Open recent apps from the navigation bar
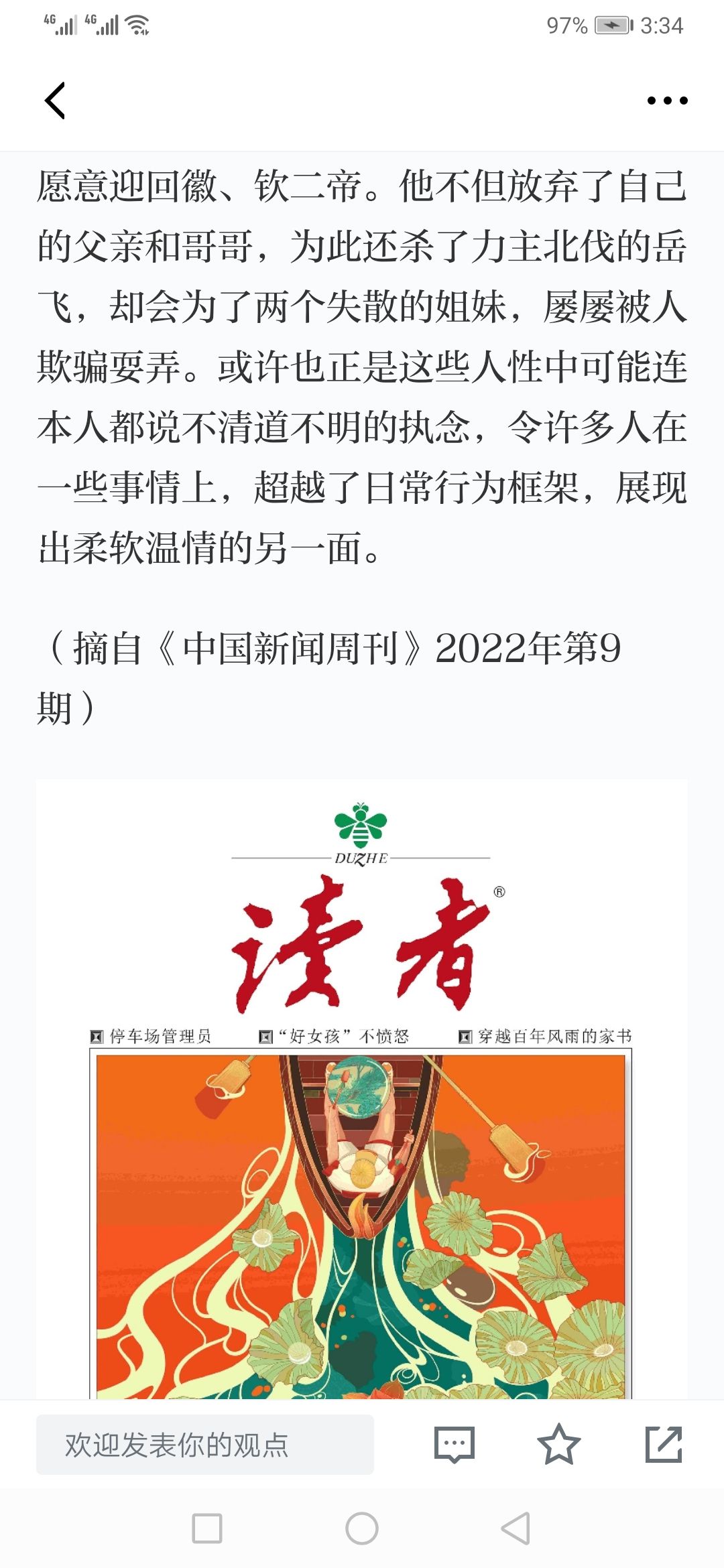724x1568 pixels. click(x=207, y=1528)
